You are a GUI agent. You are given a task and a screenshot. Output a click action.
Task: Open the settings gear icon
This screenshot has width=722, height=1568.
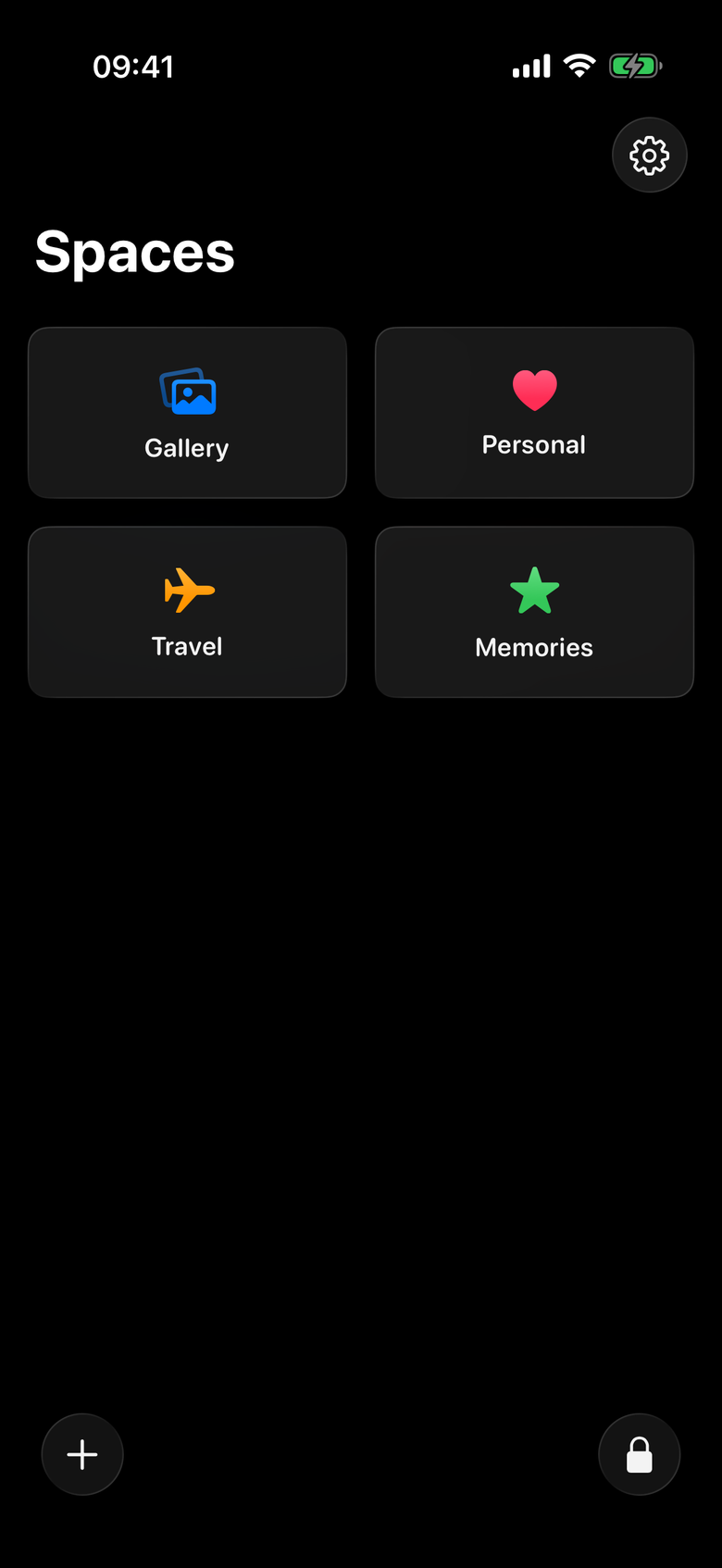pos(649,155)
